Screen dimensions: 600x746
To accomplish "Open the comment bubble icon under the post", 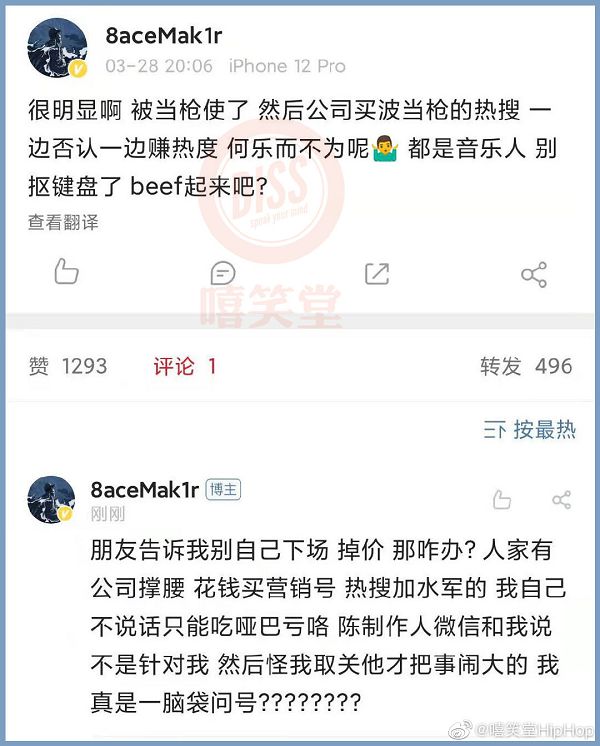I will (x=223, y=273).
